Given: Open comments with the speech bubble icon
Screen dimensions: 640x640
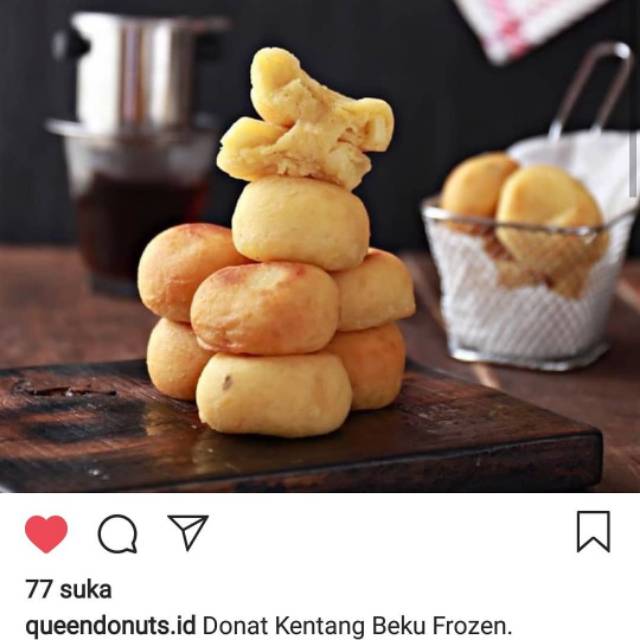Looking at the screenshot, I should (117, 534).
